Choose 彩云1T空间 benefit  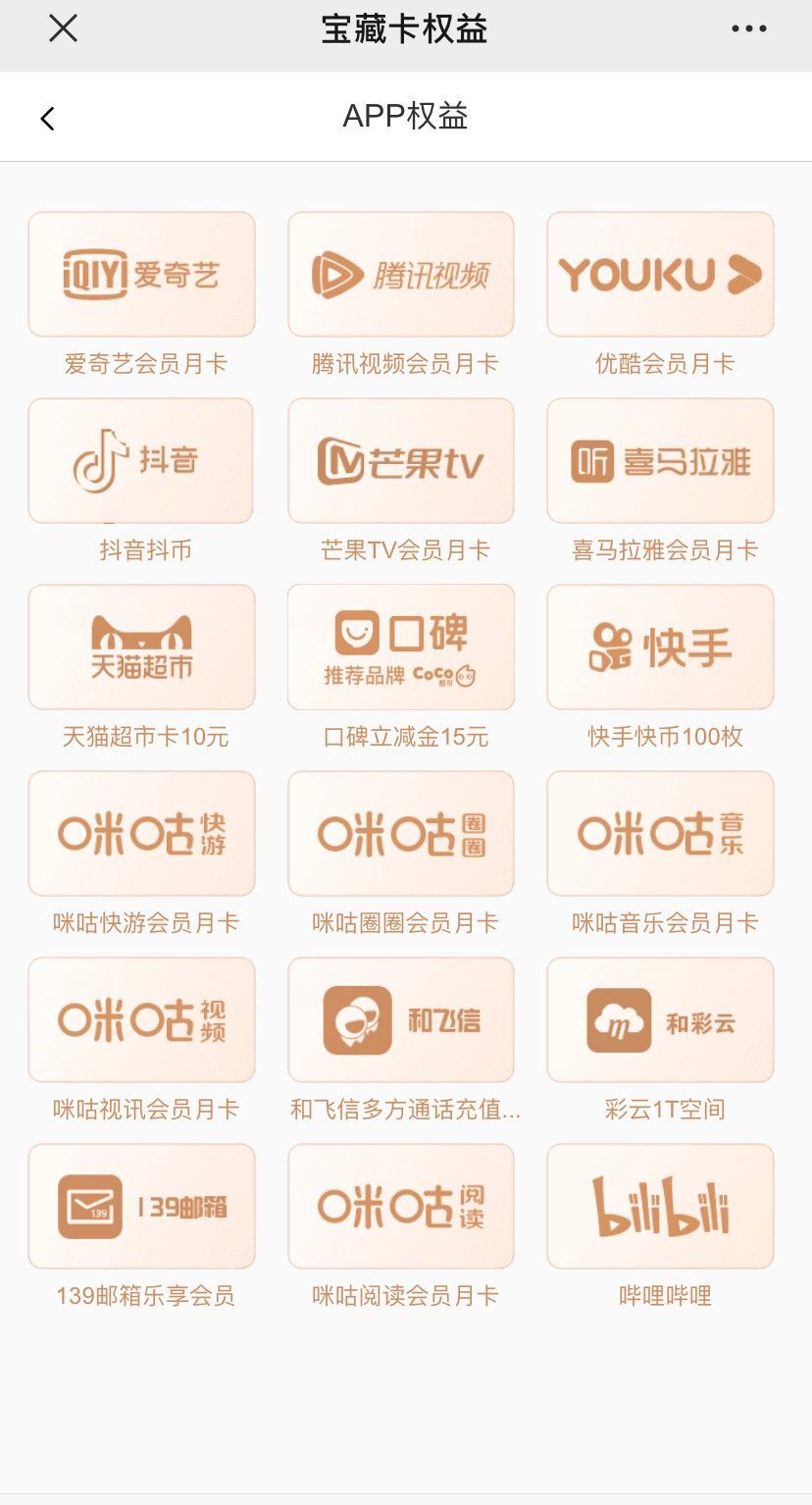point(660,1020)
